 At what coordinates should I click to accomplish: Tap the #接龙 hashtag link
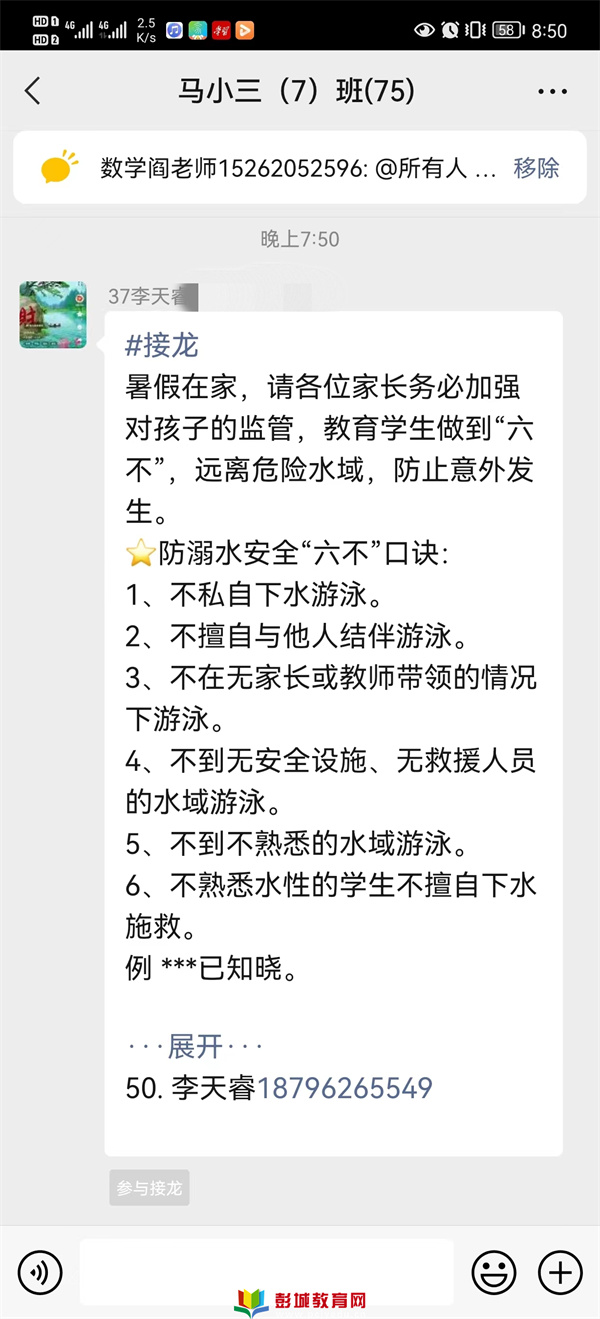[162, 346]
